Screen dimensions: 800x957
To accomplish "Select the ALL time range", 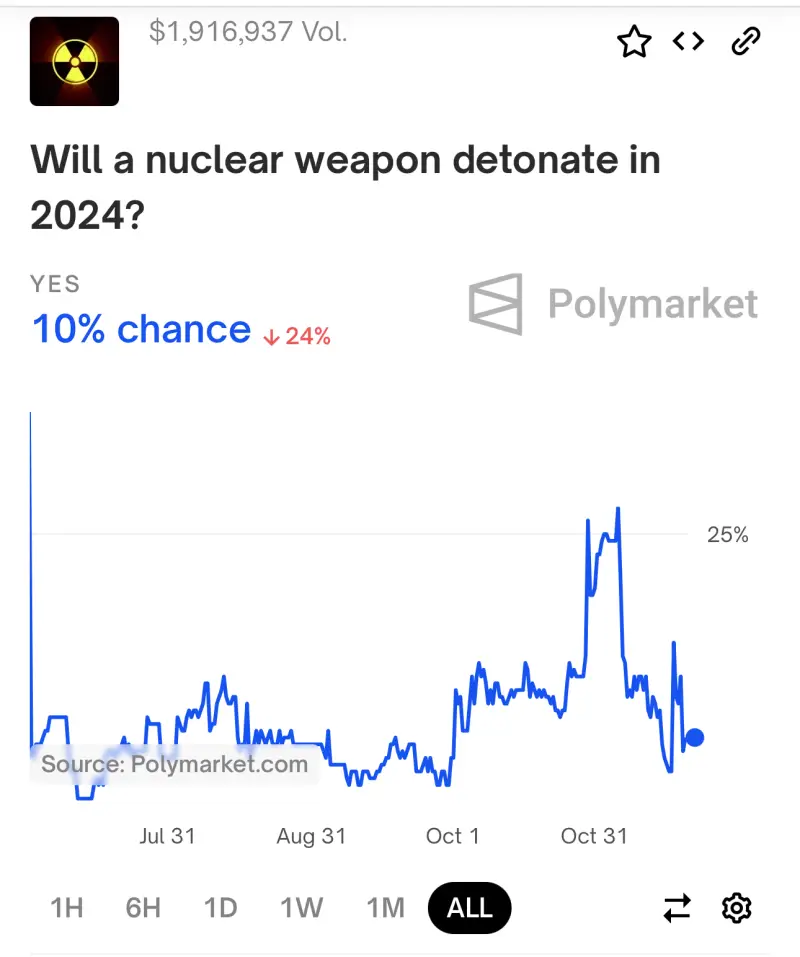I will coord(469,907).
